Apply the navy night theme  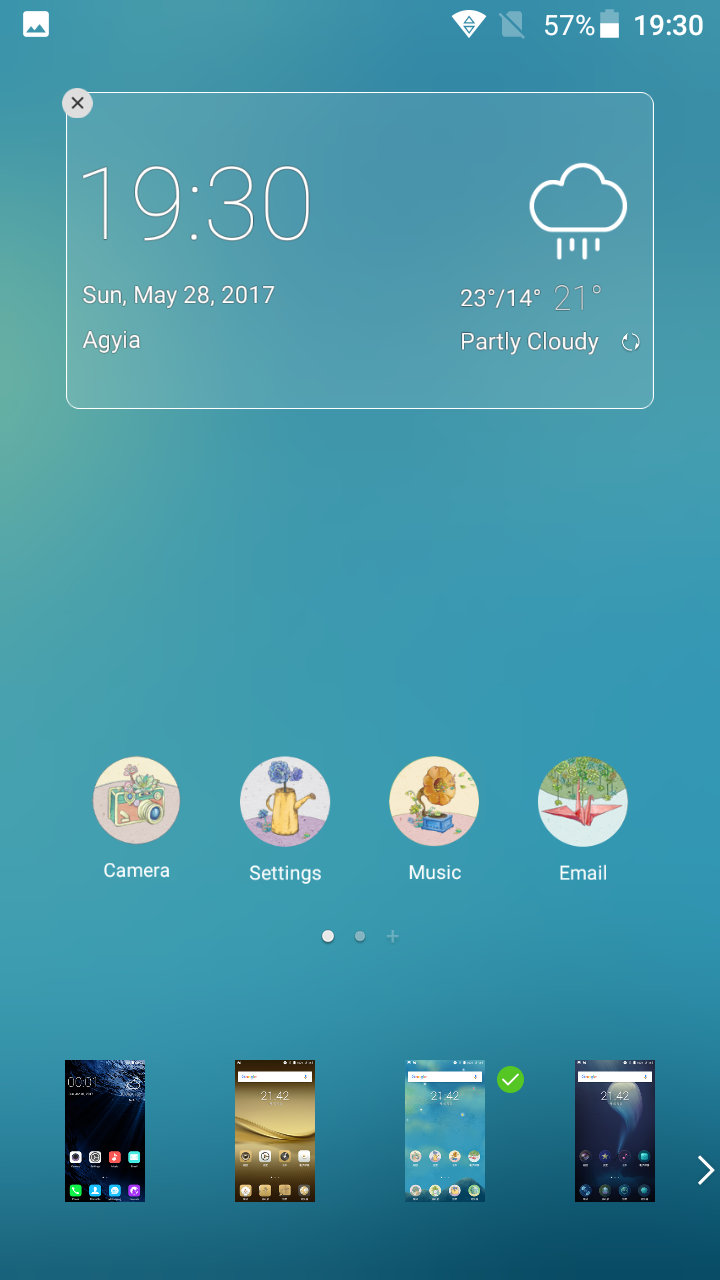click(615, 1130)
